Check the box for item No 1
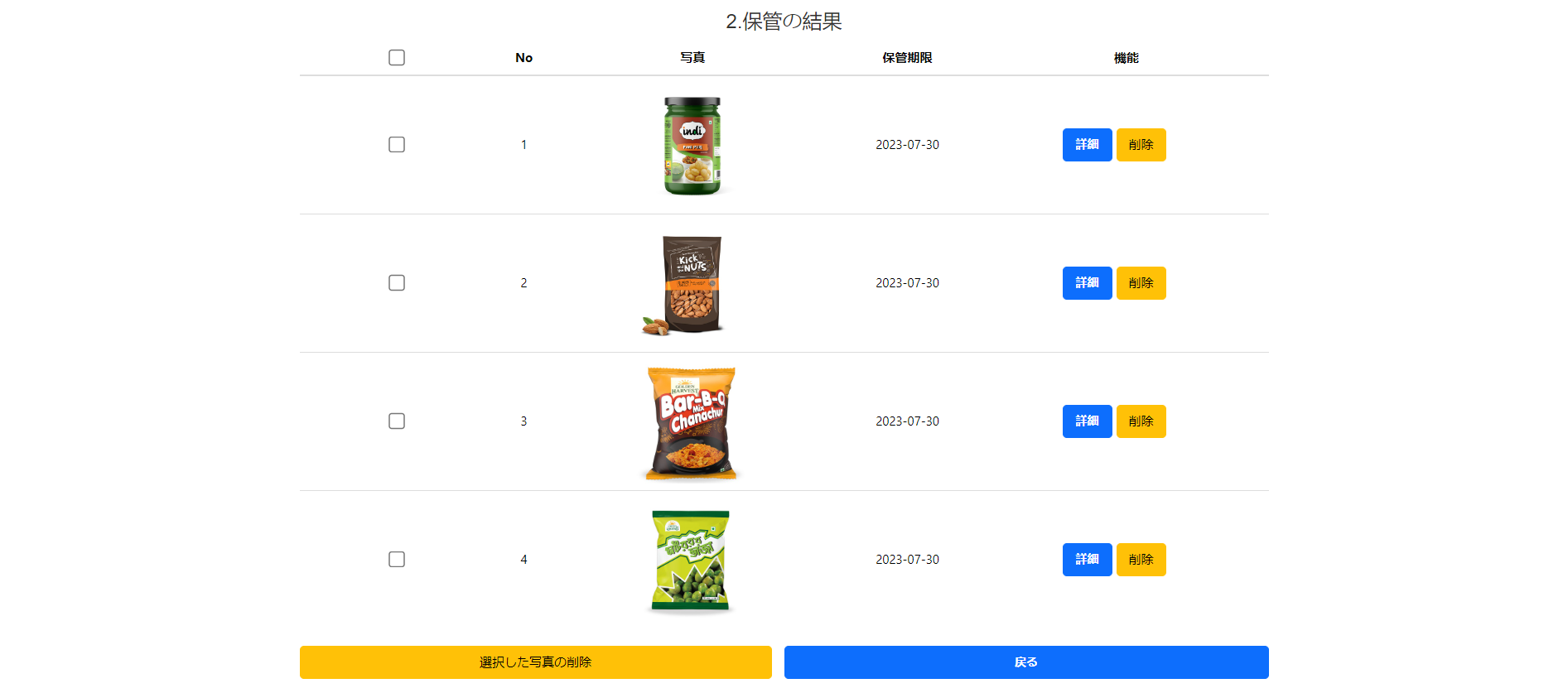Image resolution: width=1568 pixels, height=693 pixels. point(397,145)
